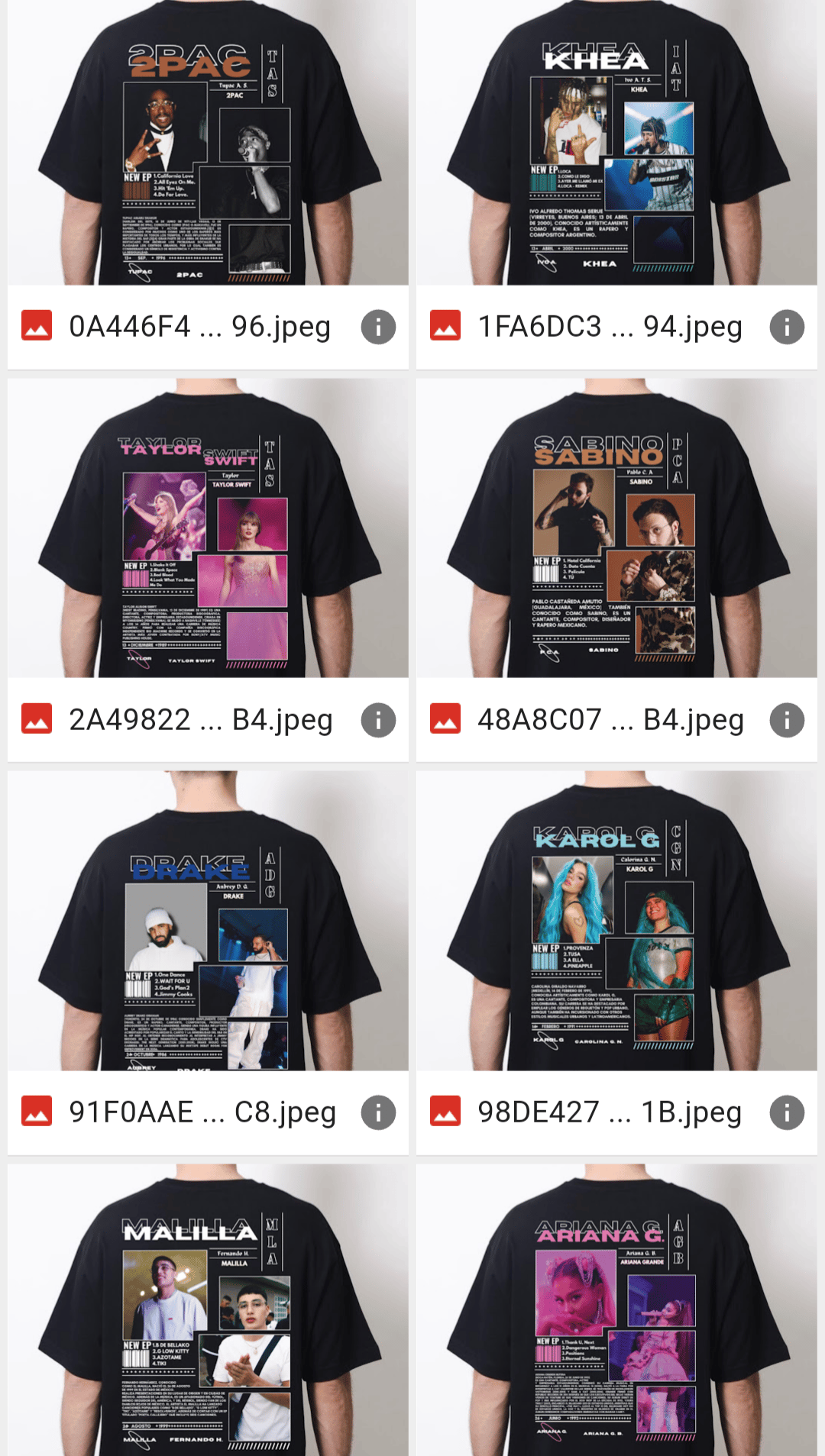View details of file 48A8C07 ... B4.jpeg
This screenshot has width=825, height=1456.
point(787,720)
